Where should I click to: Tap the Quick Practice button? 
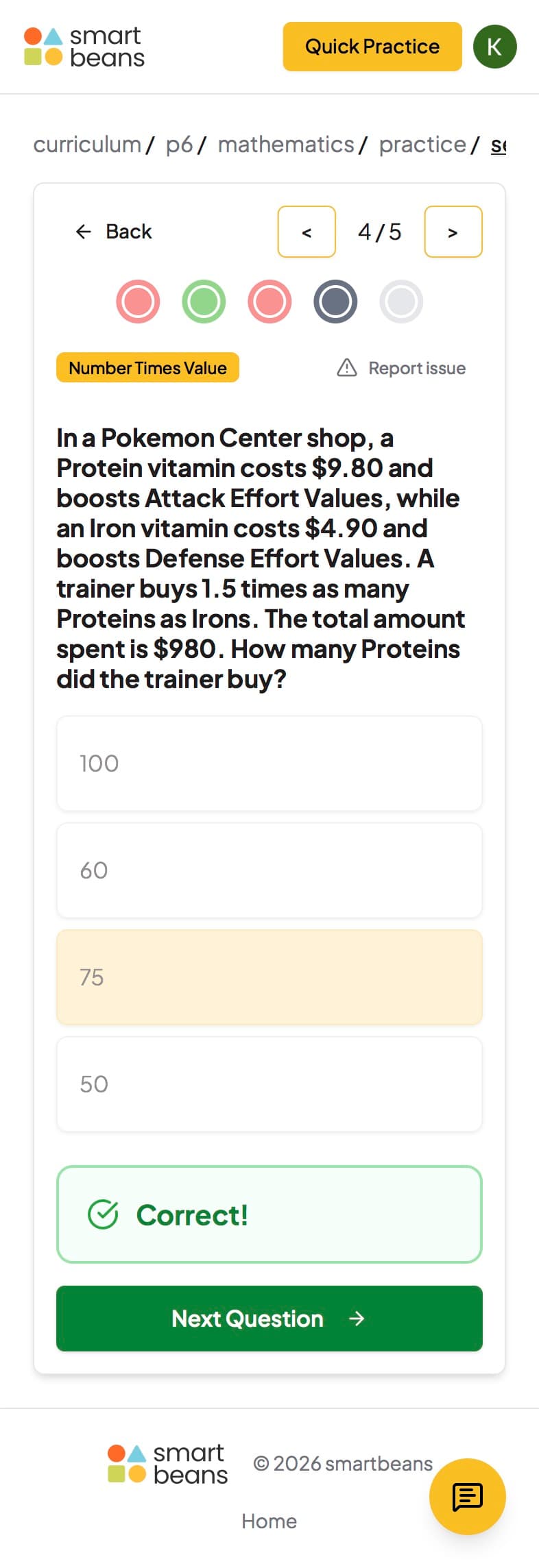click(372, 47)
